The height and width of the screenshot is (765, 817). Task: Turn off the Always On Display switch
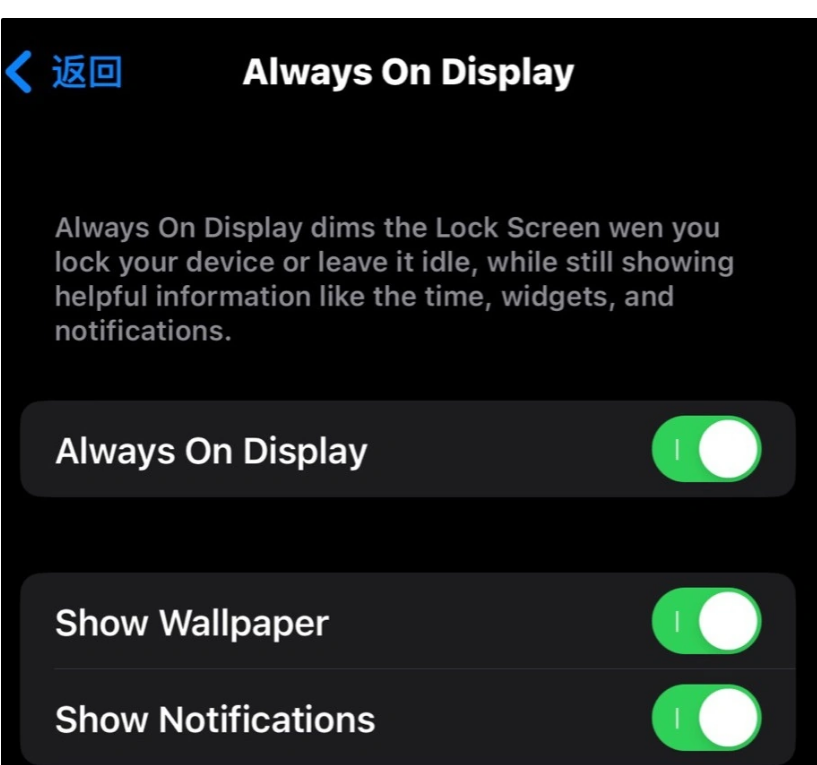706,450
